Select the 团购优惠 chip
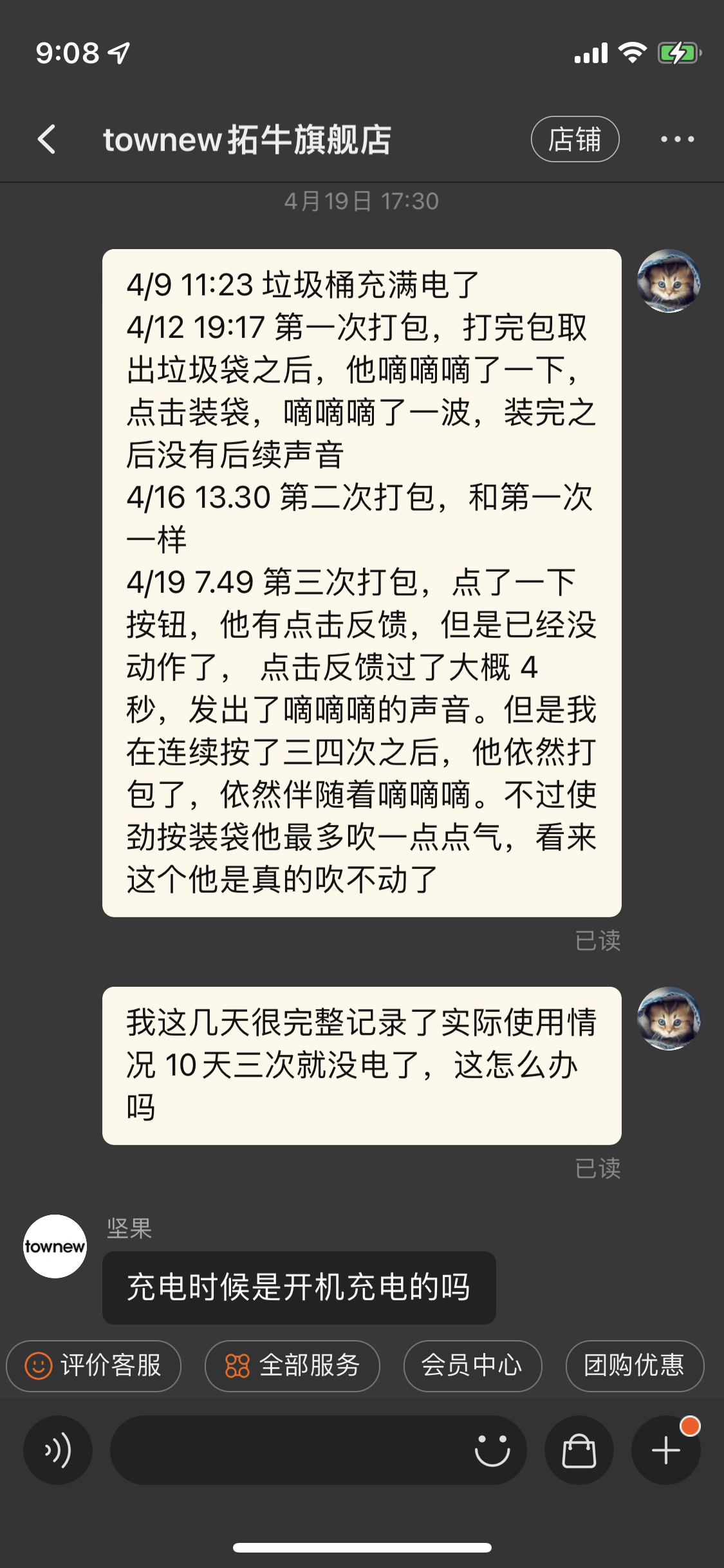Image resolution: width=724 pixels, height=1568 pixels. (634, 1365)
